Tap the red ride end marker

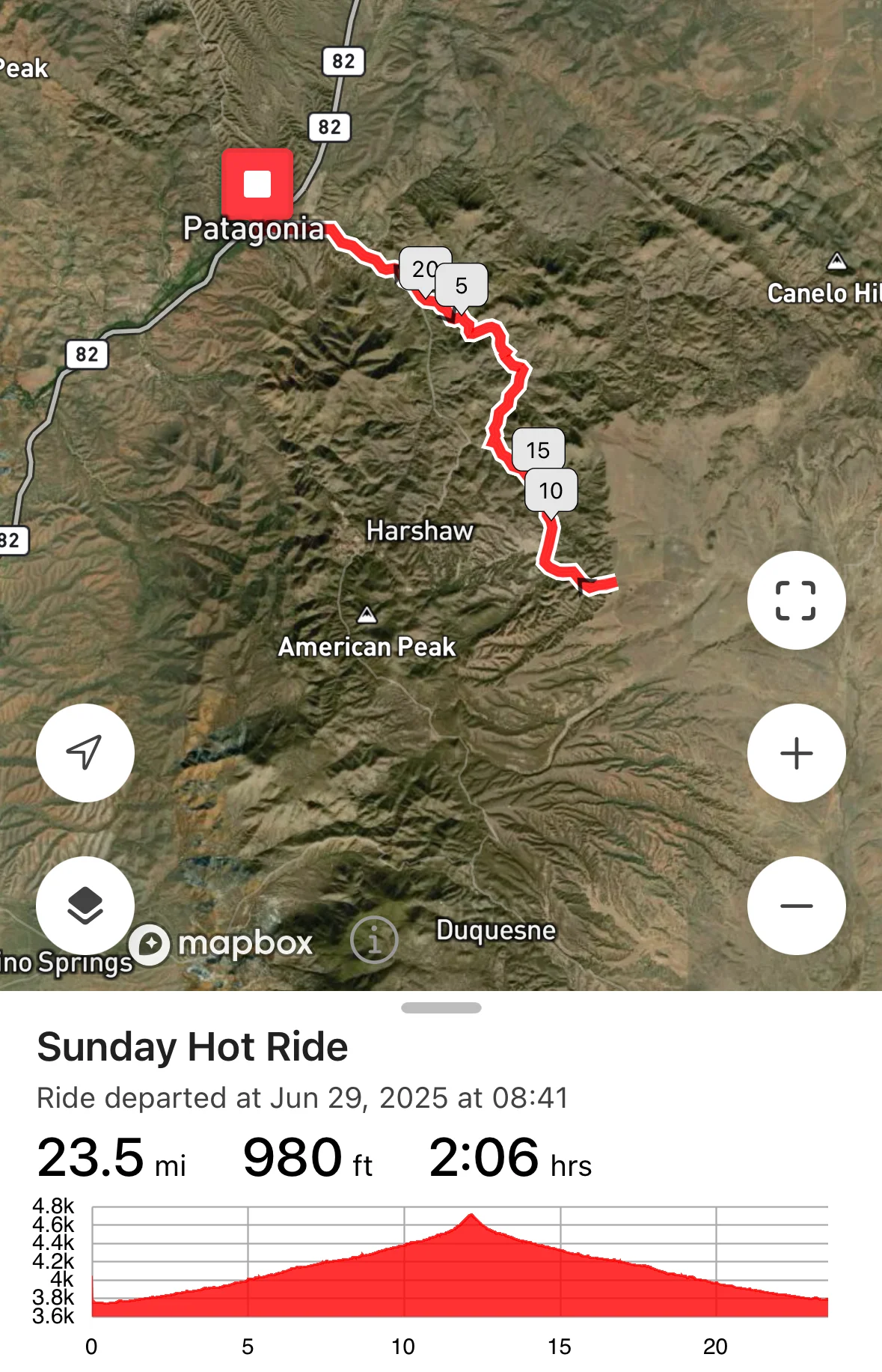pyautogui.click(x=257, y=183)
